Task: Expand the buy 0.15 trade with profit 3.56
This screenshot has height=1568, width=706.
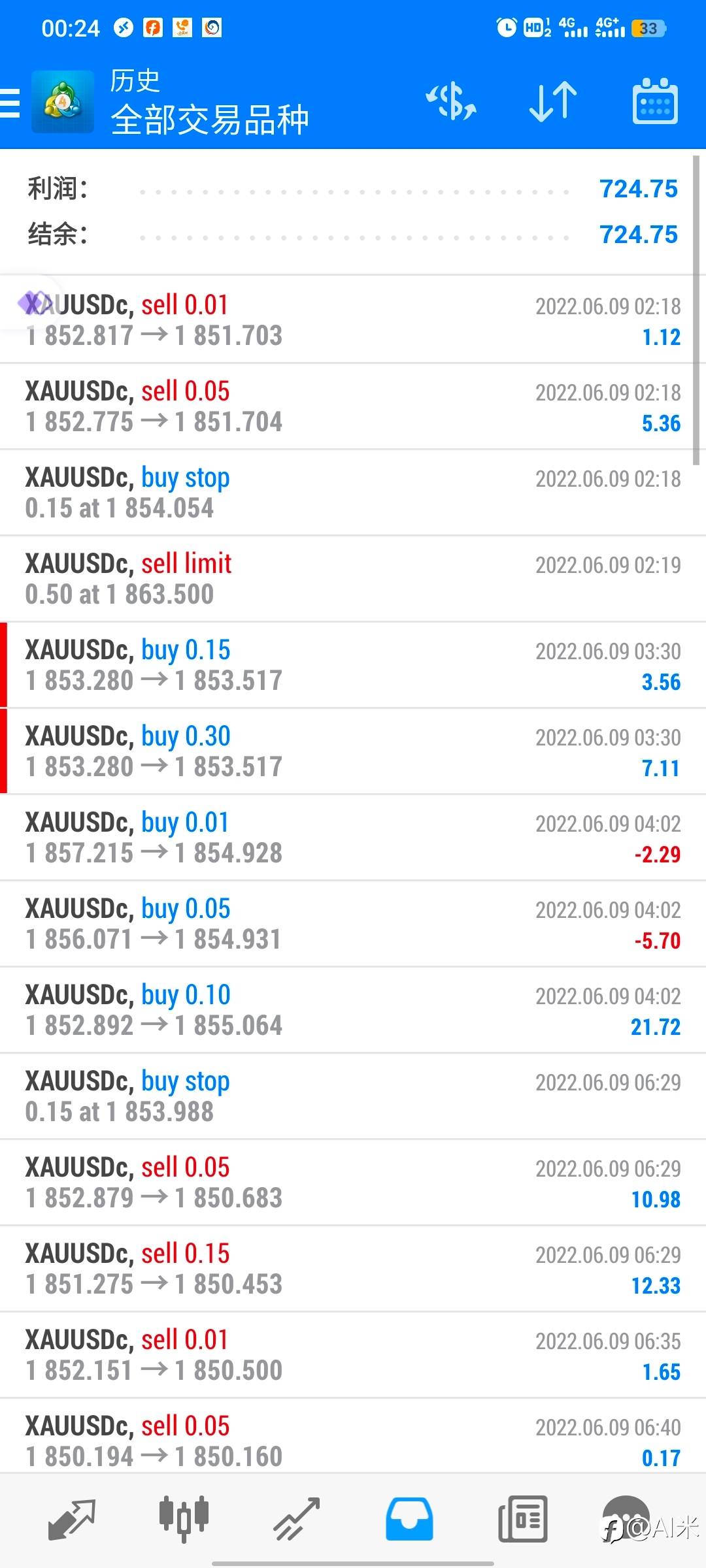Action: pos(353,665)
